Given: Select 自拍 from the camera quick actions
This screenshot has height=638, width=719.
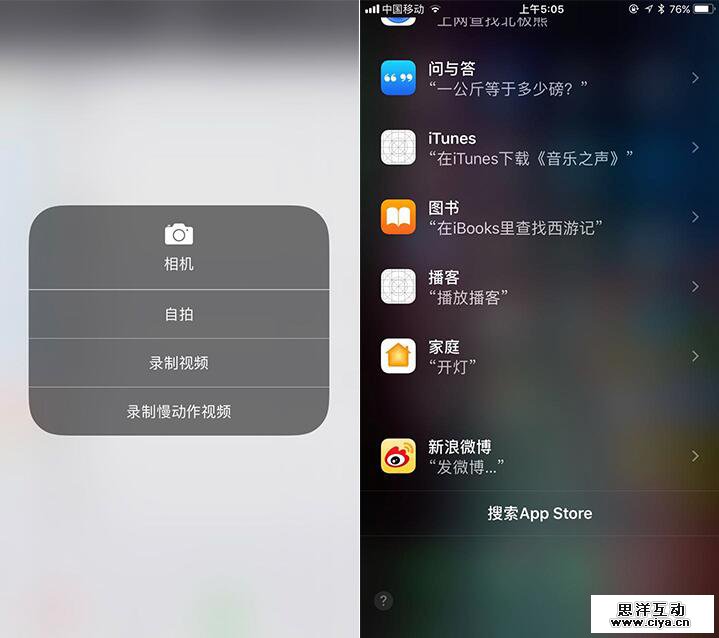Looking at the screenshot, I should pos(179,314).
